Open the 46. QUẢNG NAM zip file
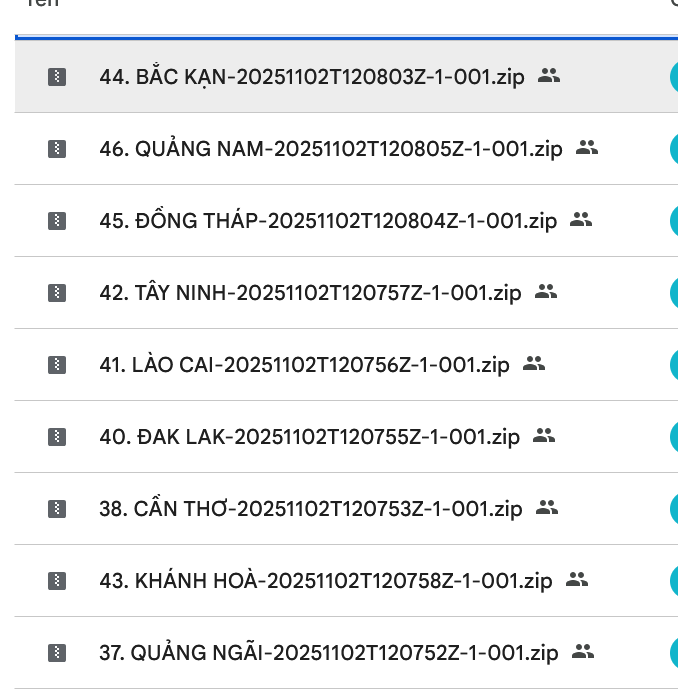Viewport: 678px width, 699px height. [330, 149]
